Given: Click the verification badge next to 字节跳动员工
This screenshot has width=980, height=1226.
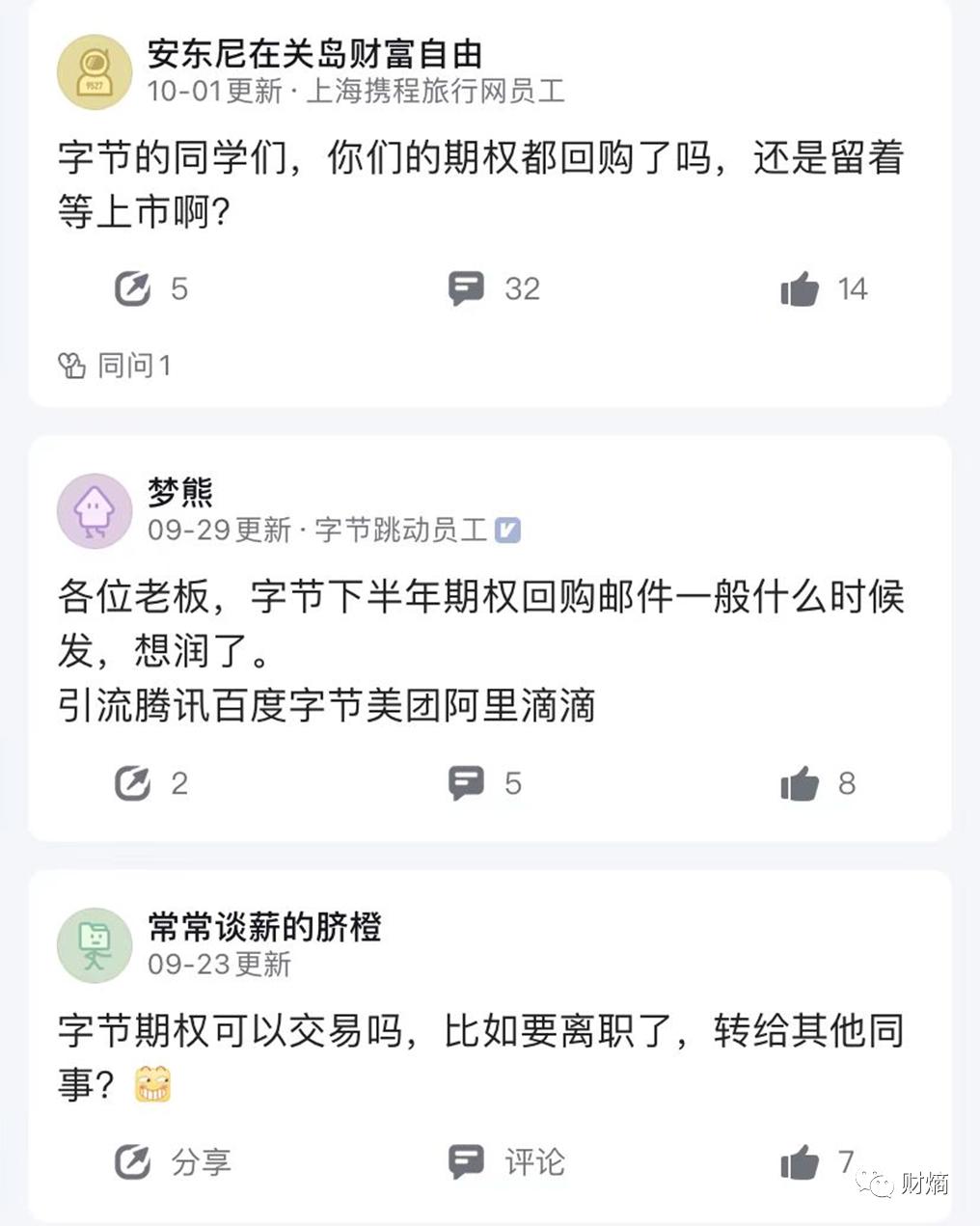Looking at the screenshot, I should pyautogui.click(x=509, y=530).
